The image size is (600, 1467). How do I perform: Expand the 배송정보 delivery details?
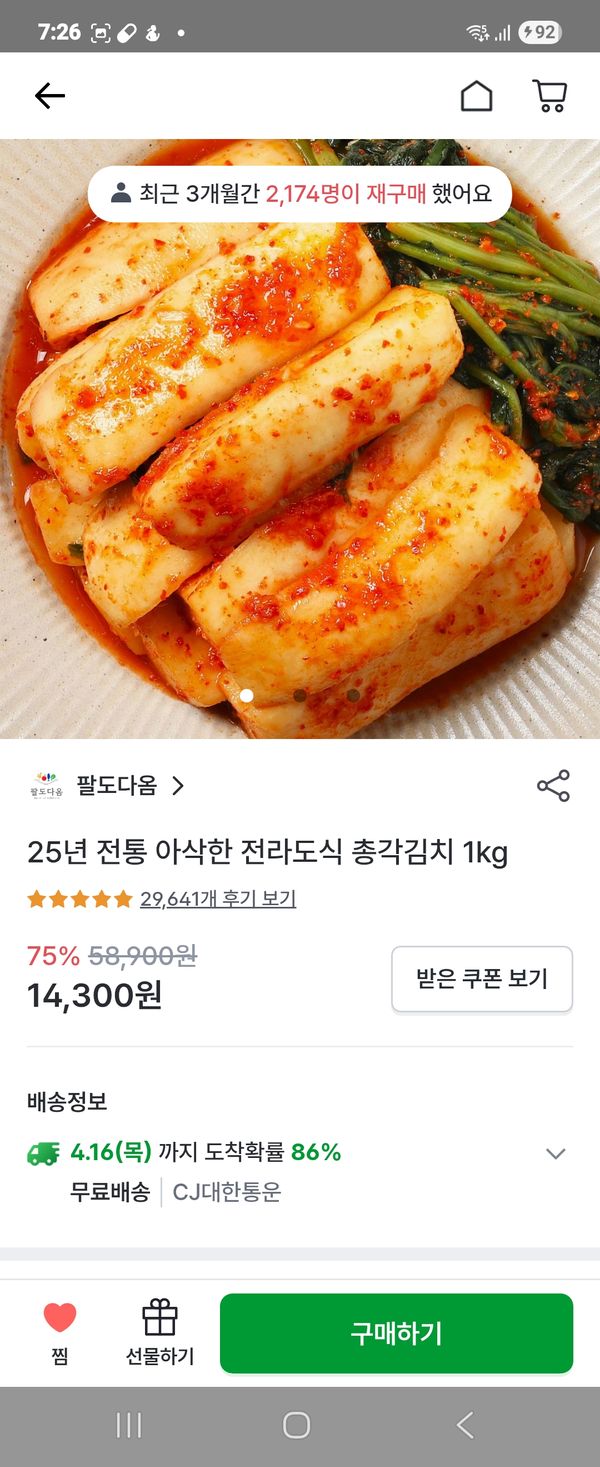click(x=555, y=1153)
